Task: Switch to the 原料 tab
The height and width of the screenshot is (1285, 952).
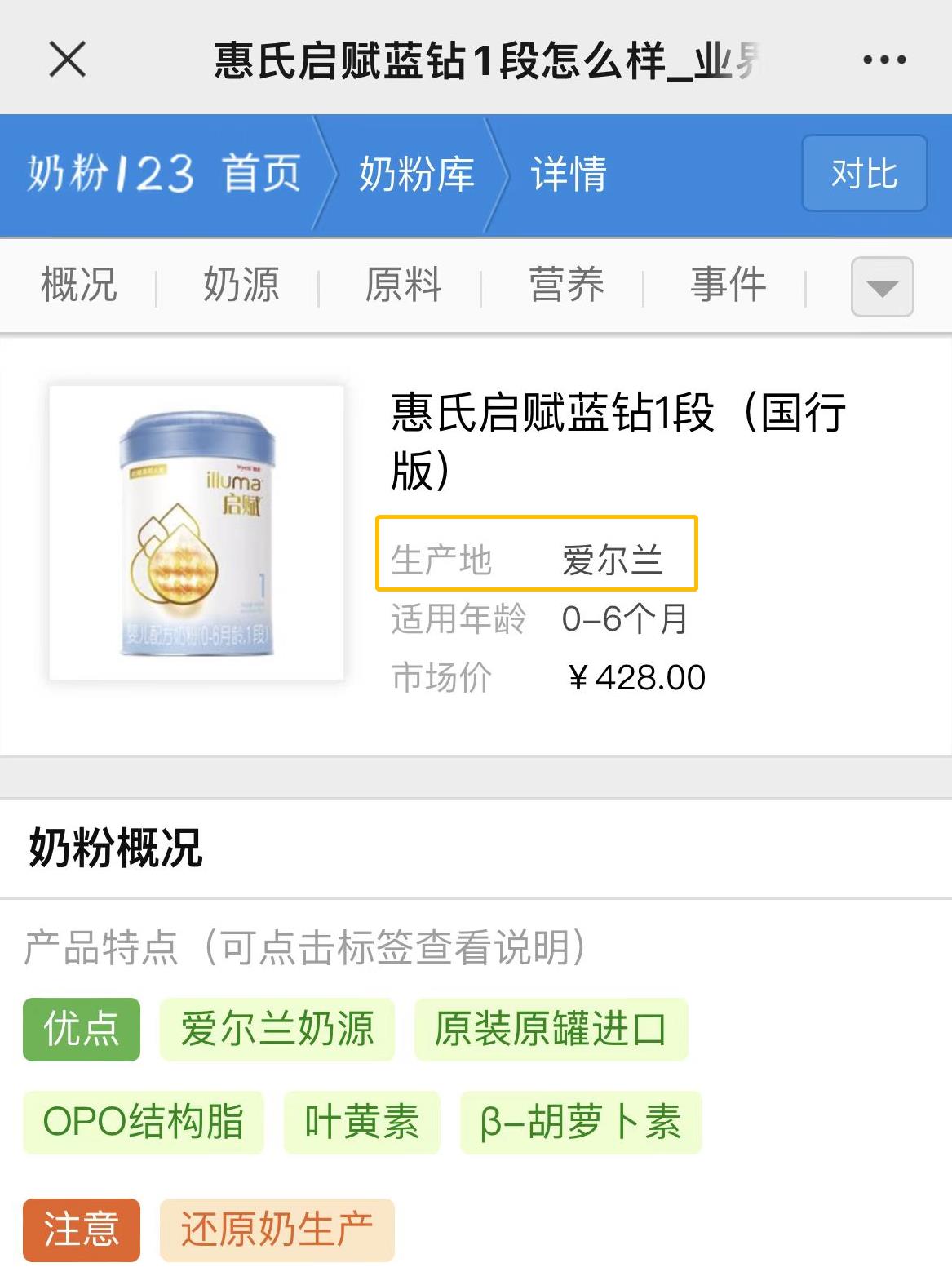Action: (403, 286)
